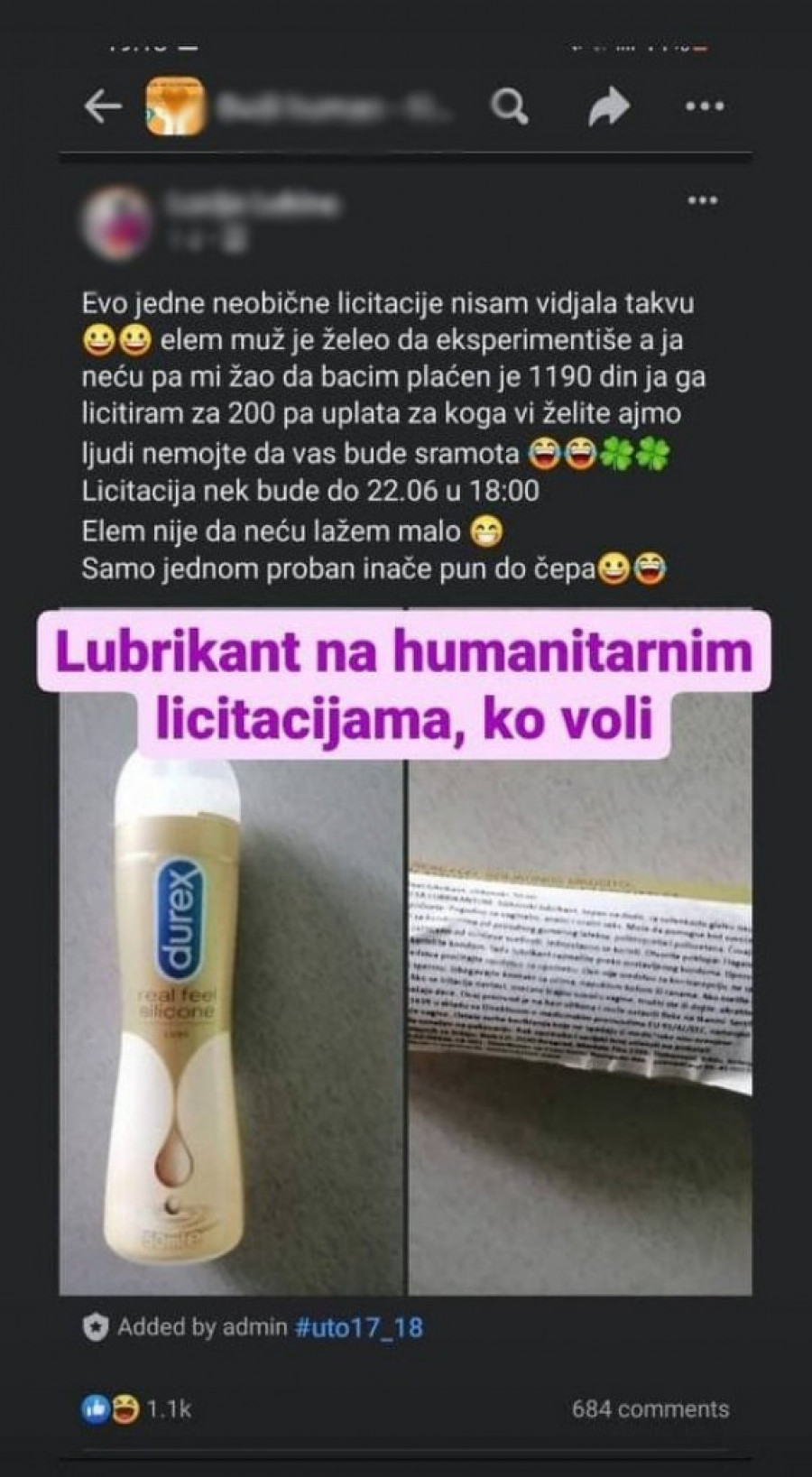Go back using the arrow
This screenshot has height=1477, width=812.
103,106
